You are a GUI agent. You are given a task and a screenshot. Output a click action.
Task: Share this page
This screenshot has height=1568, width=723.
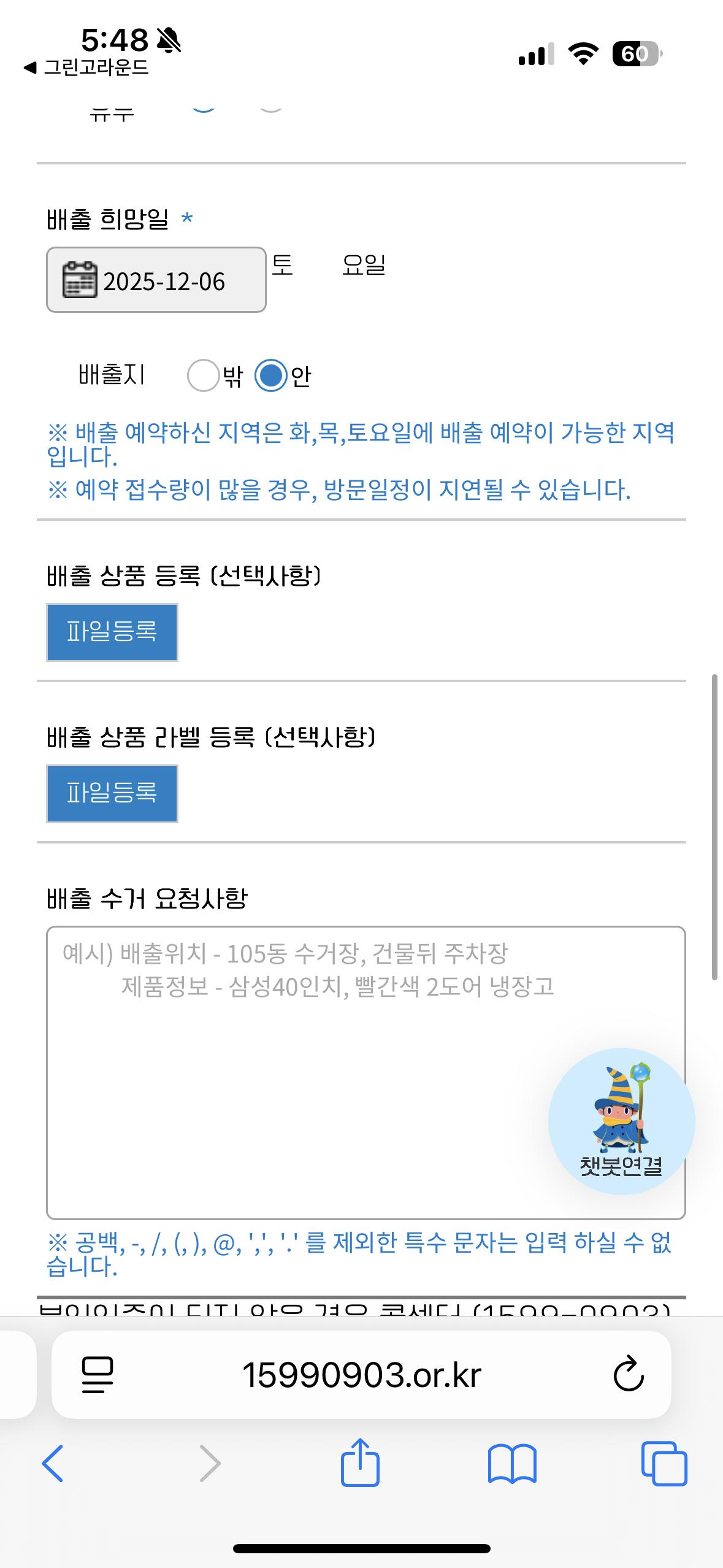tap(361, 1464)
